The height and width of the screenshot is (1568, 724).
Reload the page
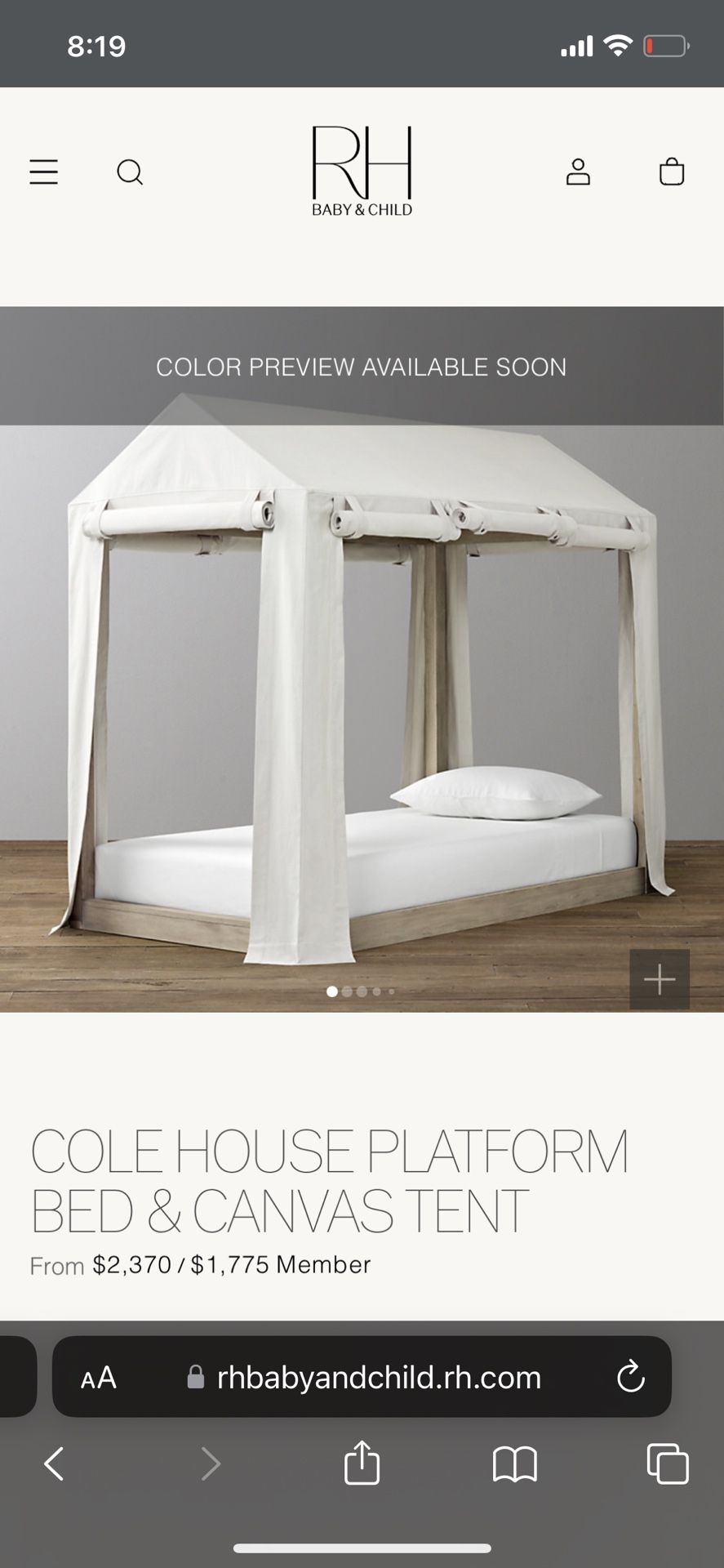[x=630, y=1378]
